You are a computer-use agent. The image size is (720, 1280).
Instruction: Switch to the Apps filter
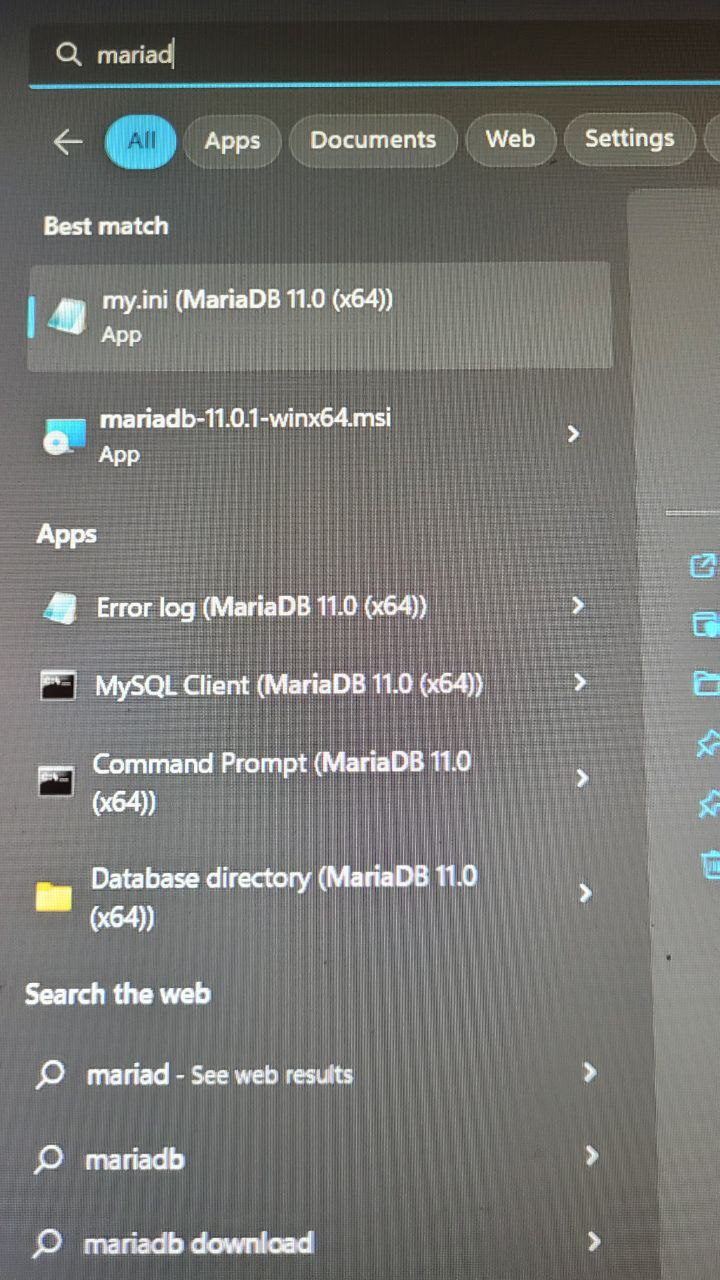click(232, 141)
